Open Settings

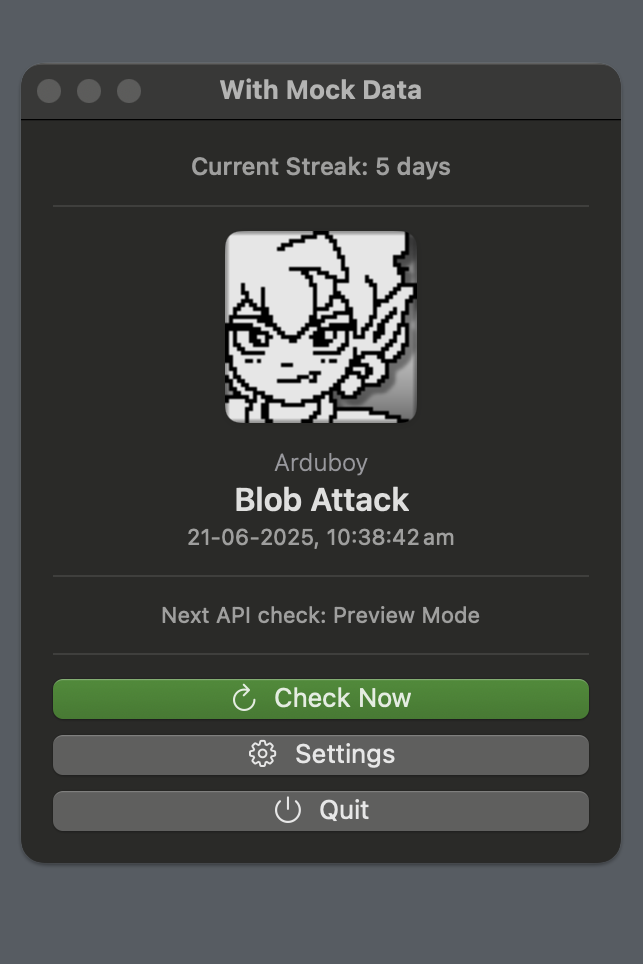click(x=320, y=754)
